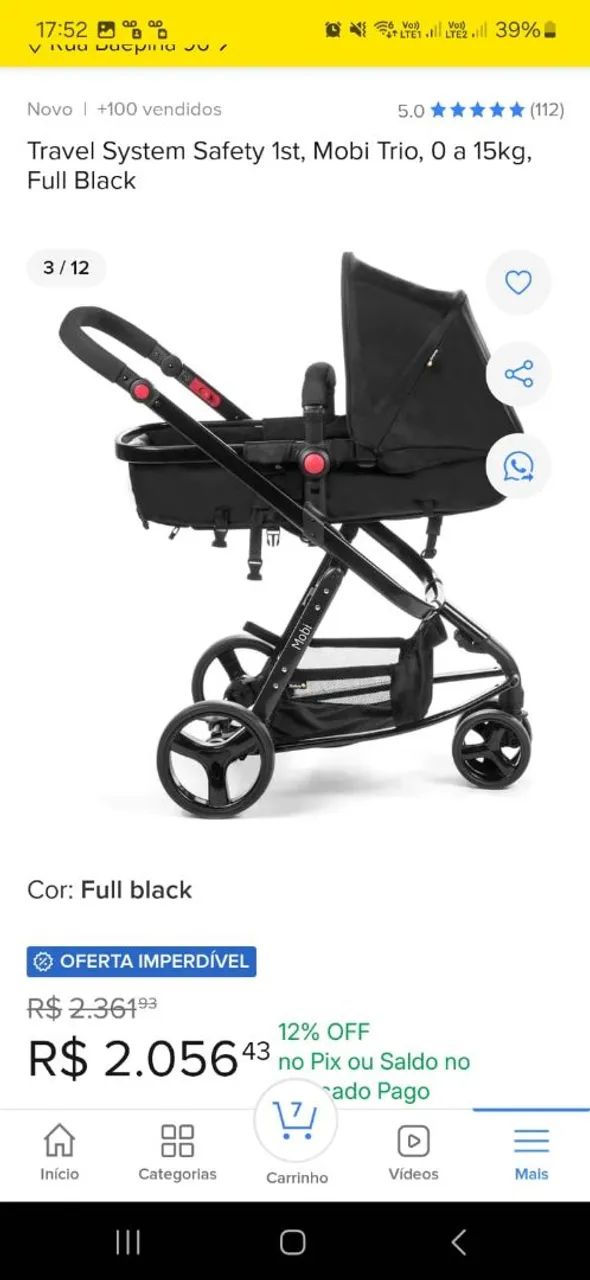
Task: Share the product via WhatsApp icon
Action: tap(518, 466)
